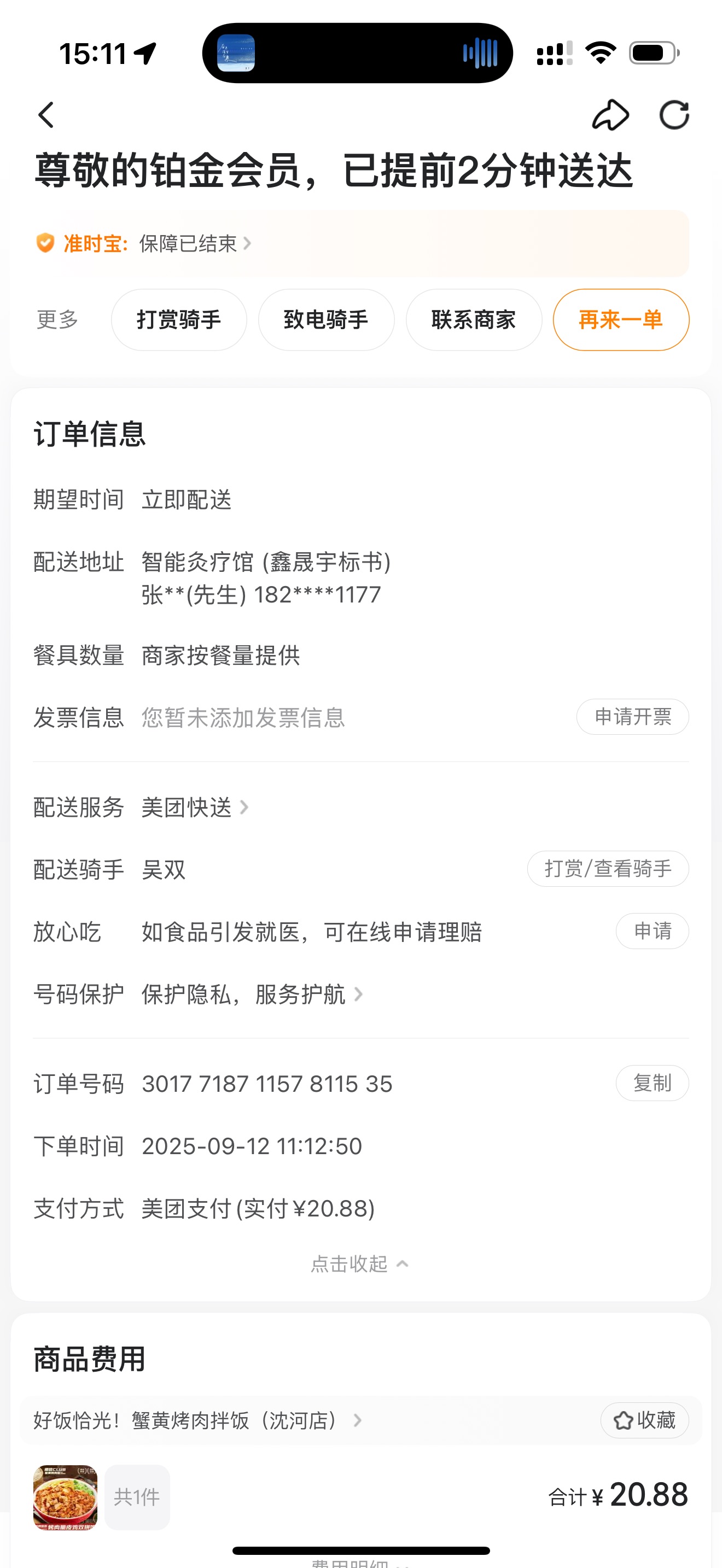Apply for 放心吃 food claim

tap(652, 931)
